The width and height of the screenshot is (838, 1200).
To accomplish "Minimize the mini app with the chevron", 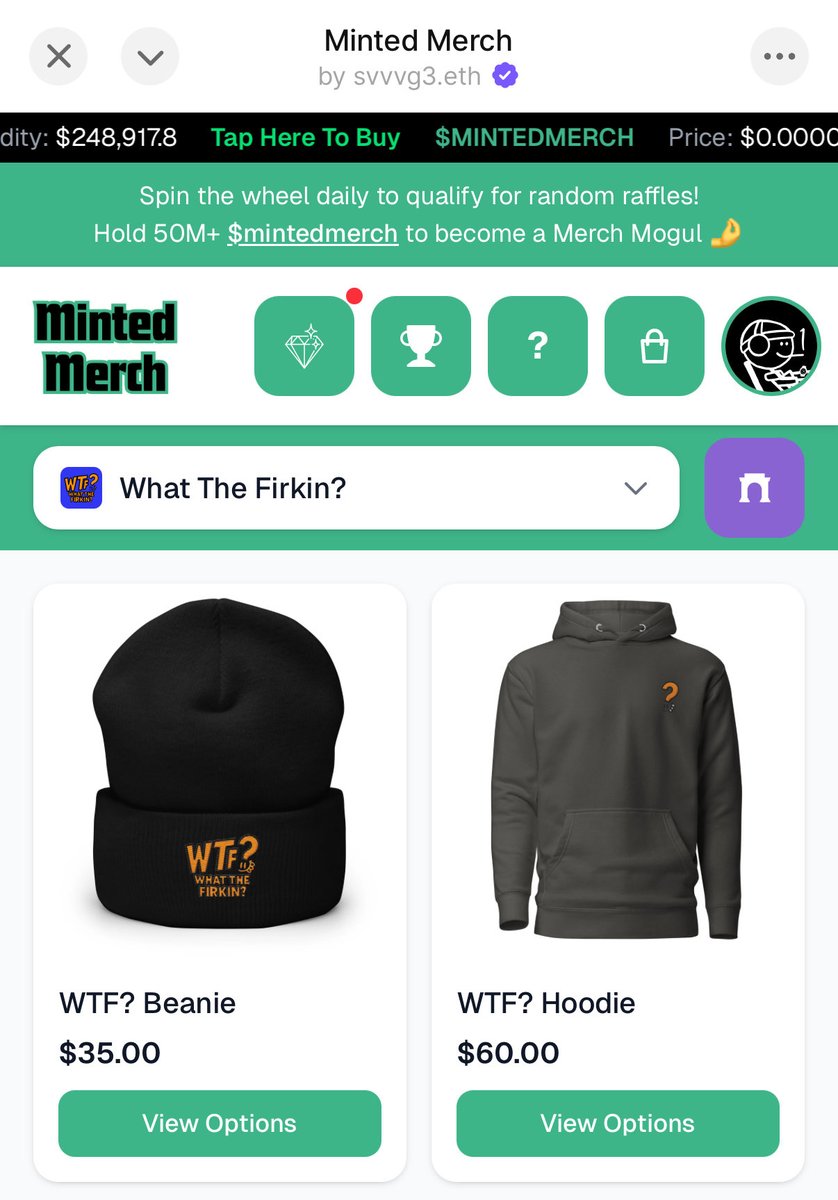I will (x=150, y=56).
